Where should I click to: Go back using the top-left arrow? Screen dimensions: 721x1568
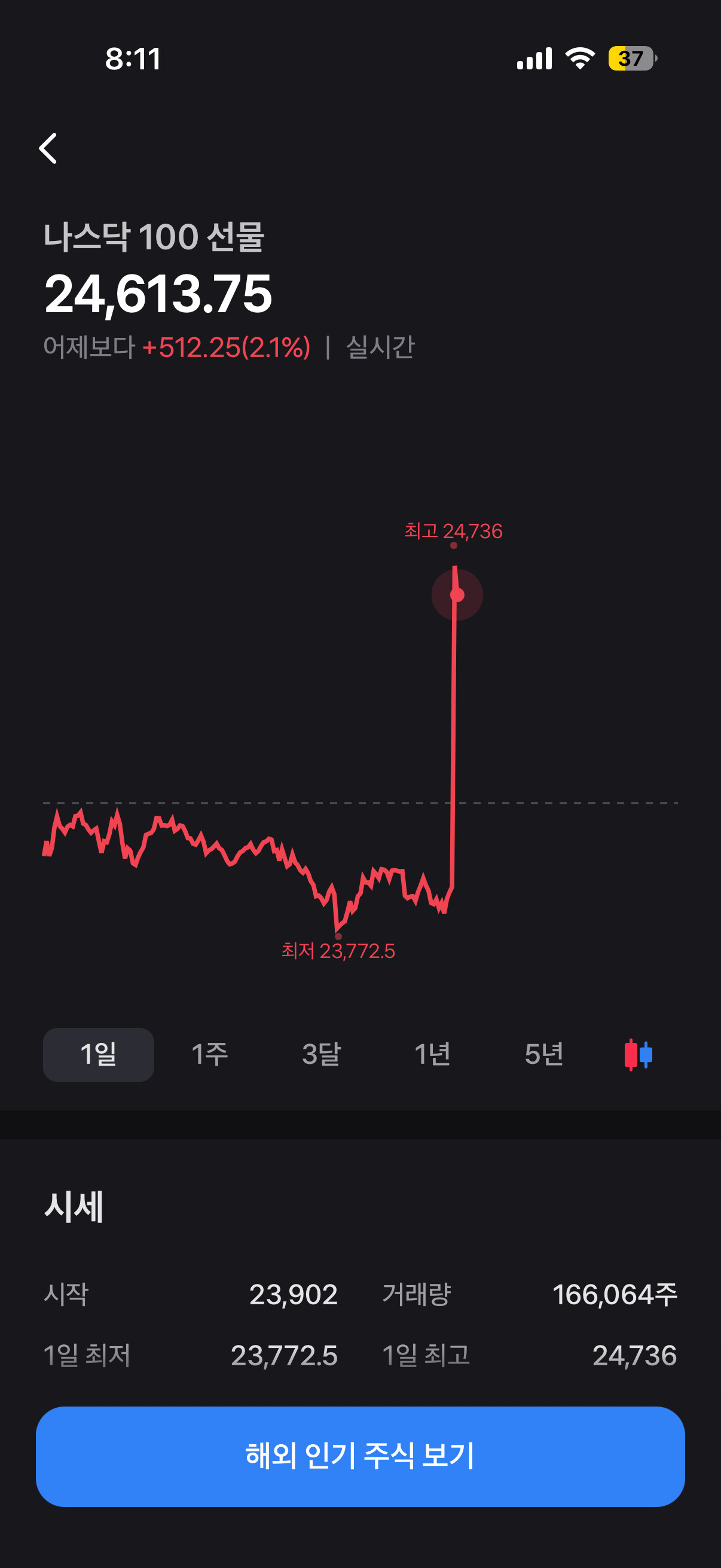pyautogui.click(x=48, y=148)
